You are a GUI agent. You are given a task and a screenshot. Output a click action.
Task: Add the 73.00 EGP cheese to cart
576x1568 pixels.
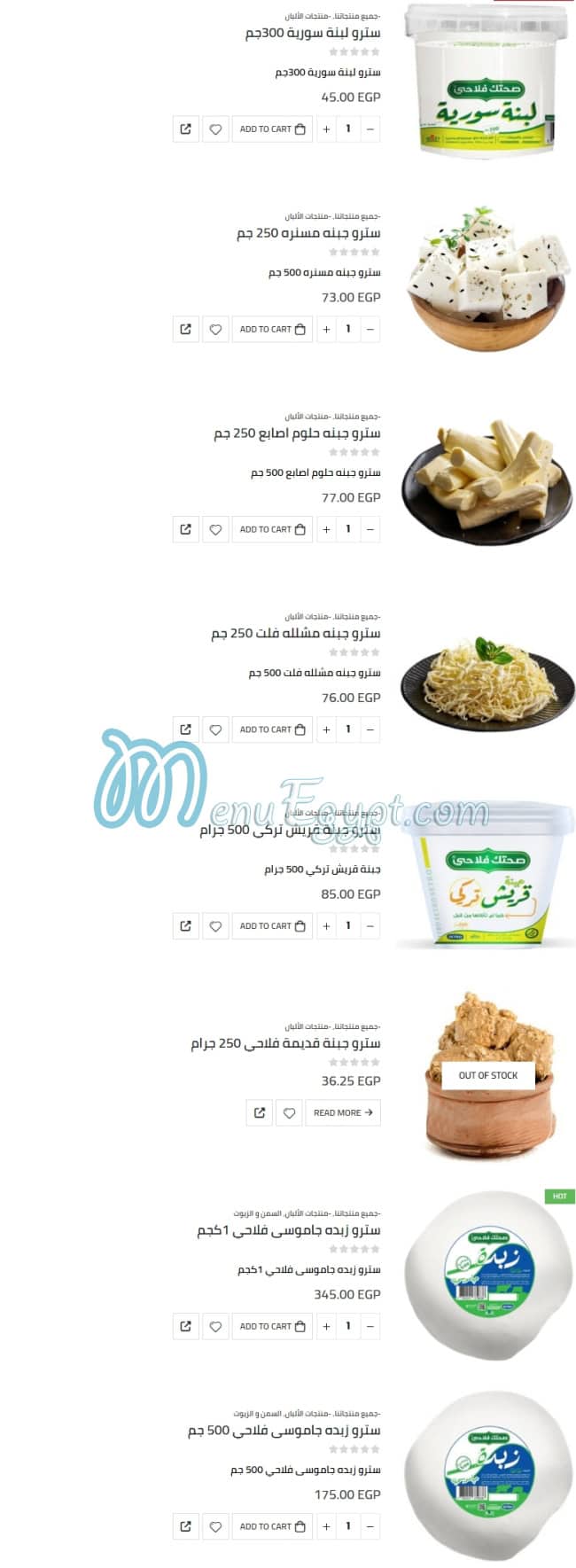coord(272,330)
